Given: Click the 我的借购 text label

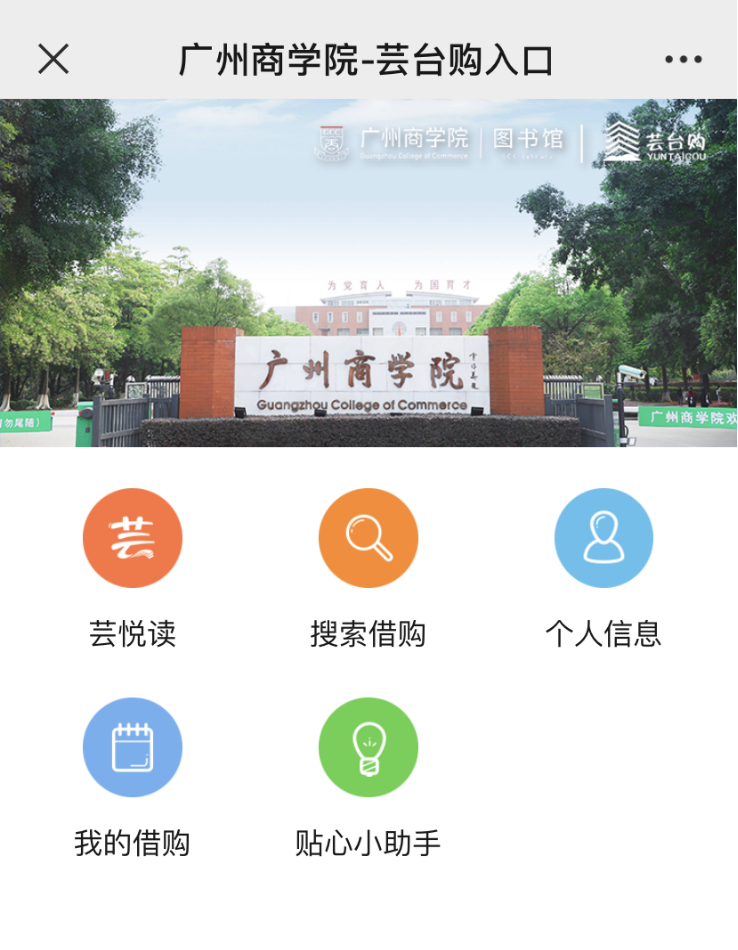Looking at the screenshot, I should tap(132, 840).
